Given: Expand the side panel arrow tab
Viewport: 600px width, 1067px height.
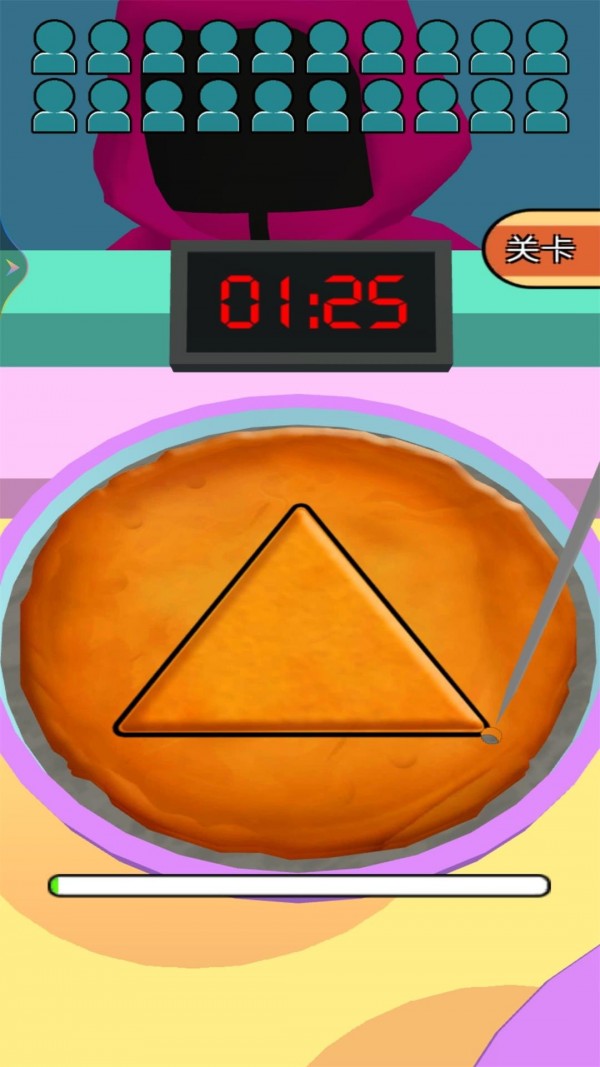Looking at the screenshot, I should click(x=10, y=268).
